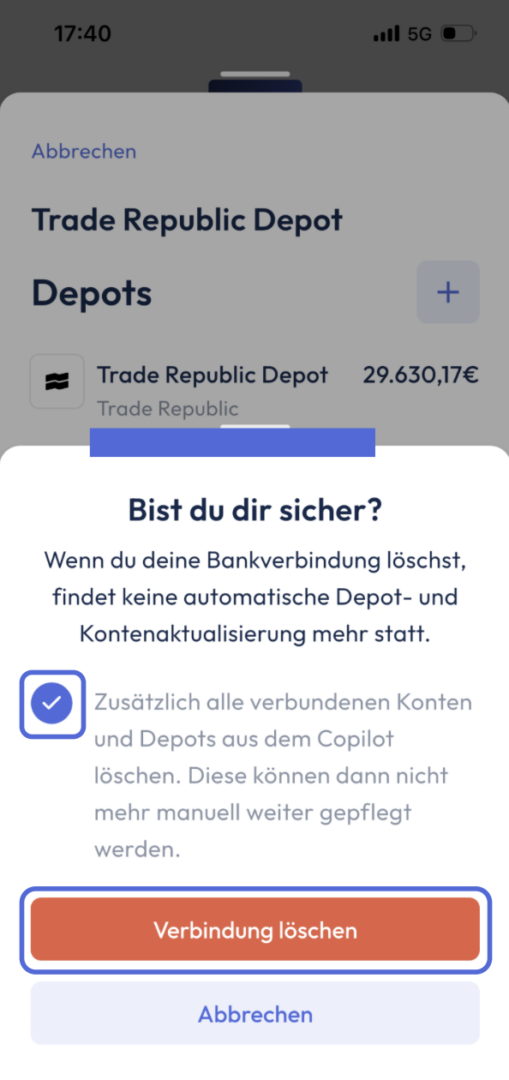Add a depot with the plus button
Viewport: 509px width, 1080px height.
[x=448, y=292]
